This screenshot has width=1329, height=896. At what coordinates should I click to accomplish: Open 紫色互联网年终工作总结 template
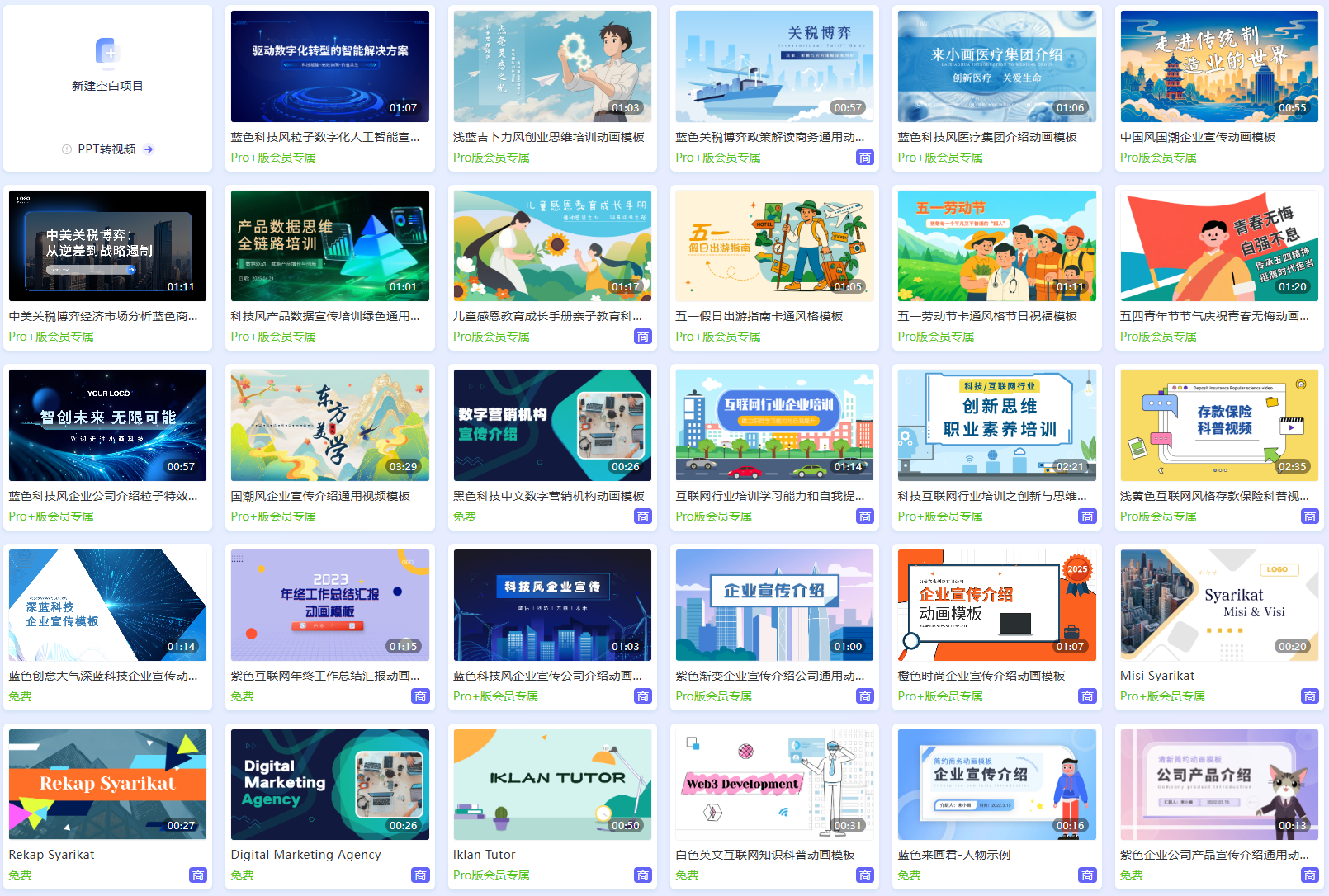click(329, 605)
